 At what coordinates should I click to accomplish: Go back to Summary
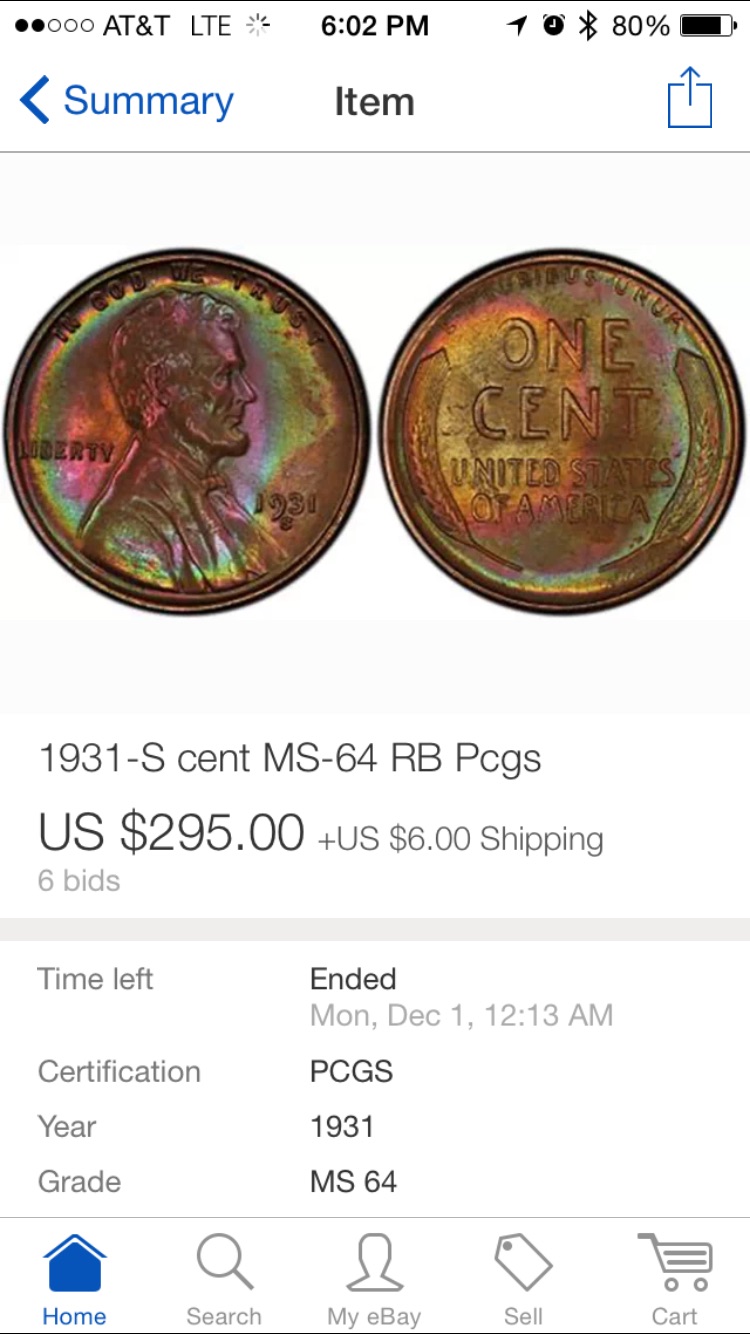(125, 102)
